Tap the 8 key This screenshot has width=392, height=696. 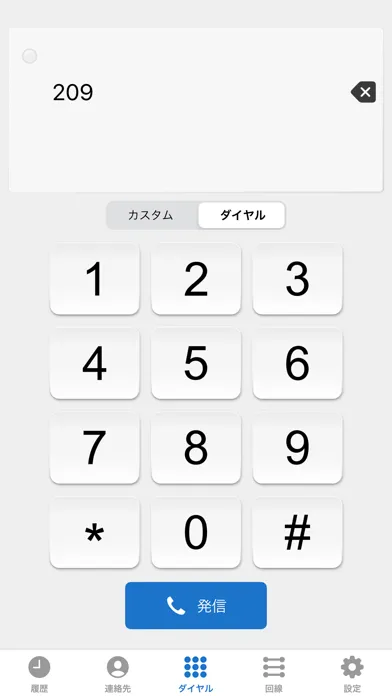196,448
